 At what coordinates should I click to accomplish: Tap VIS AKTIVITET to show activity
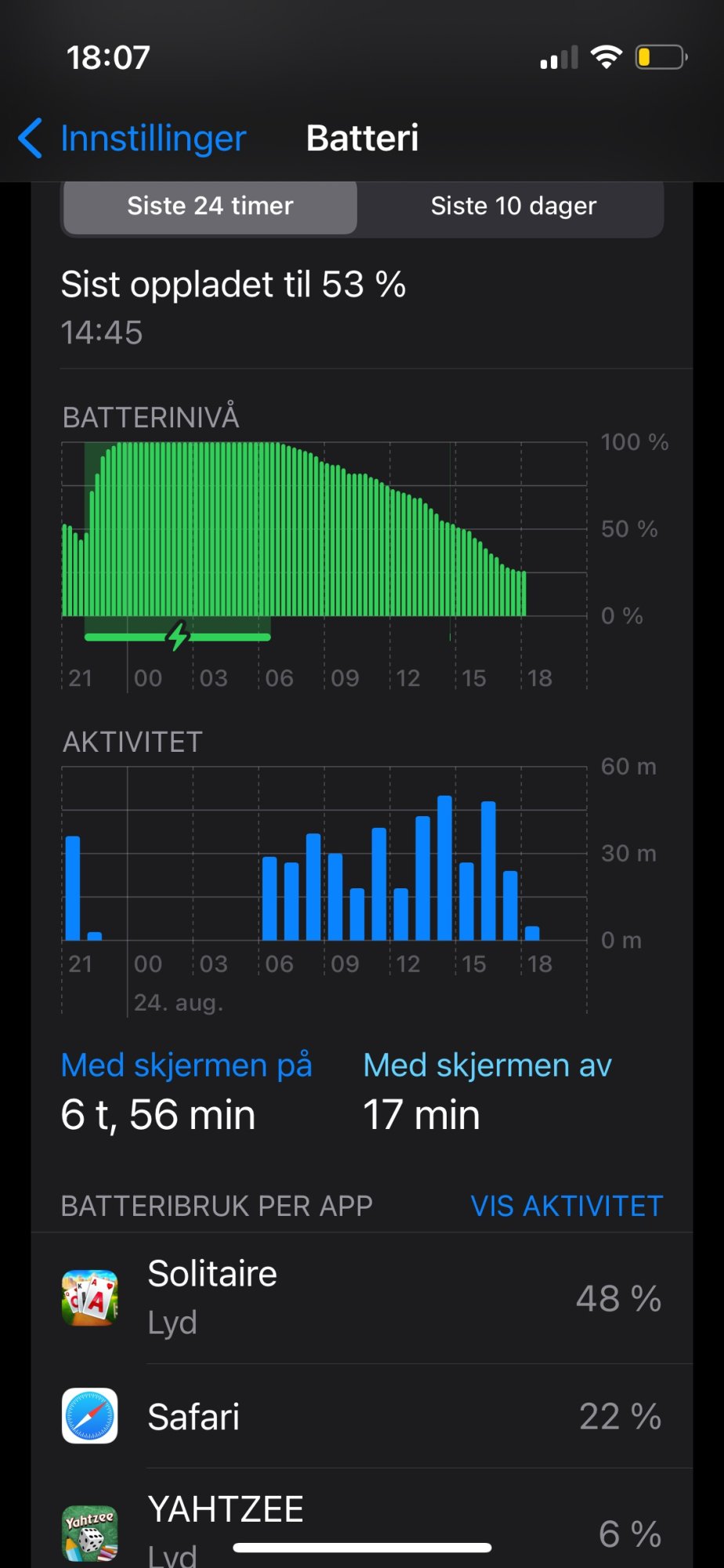tap(567, 1206)
